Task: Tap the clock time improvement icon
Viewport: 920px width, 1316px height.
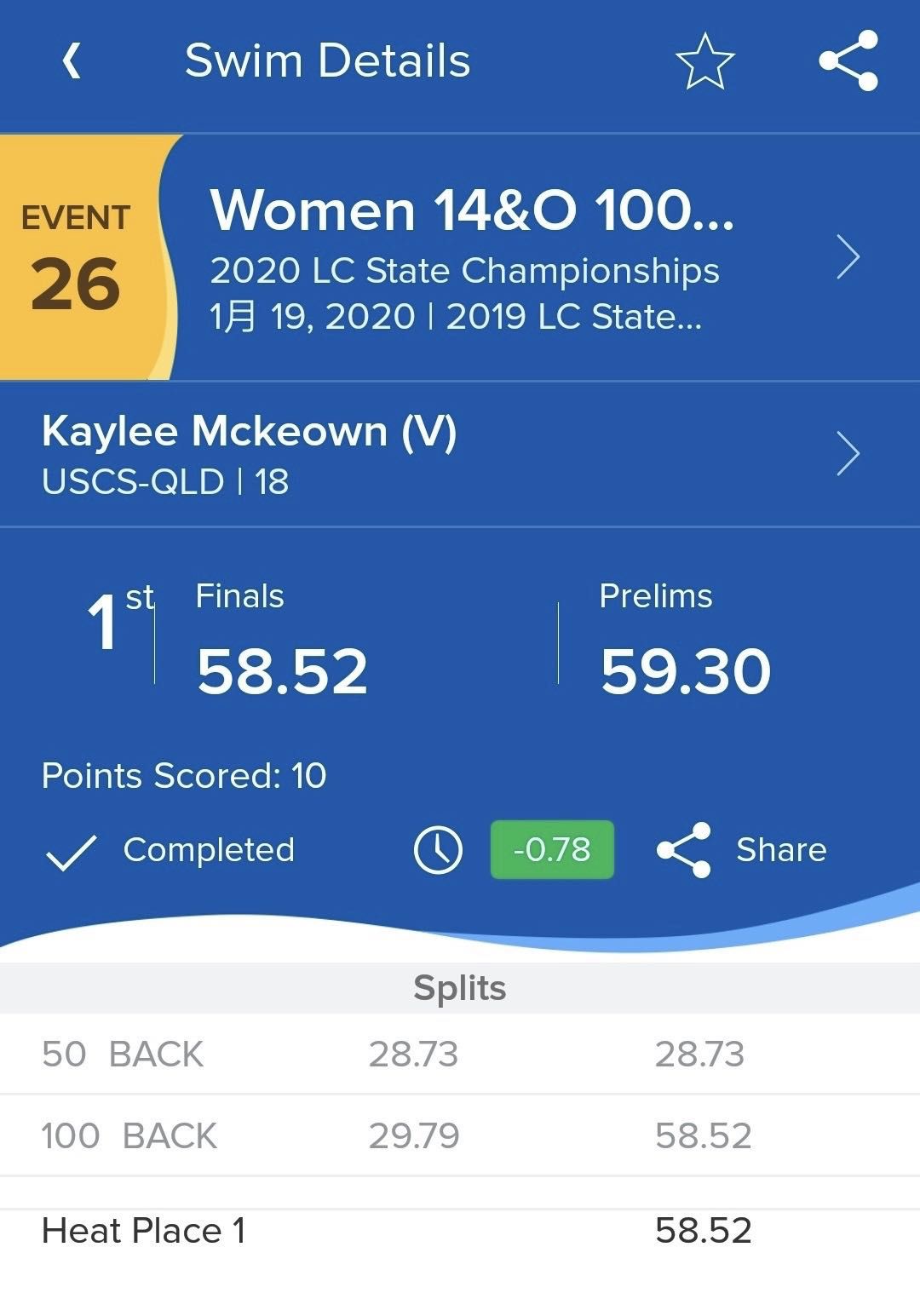Action: click(438, 849)
